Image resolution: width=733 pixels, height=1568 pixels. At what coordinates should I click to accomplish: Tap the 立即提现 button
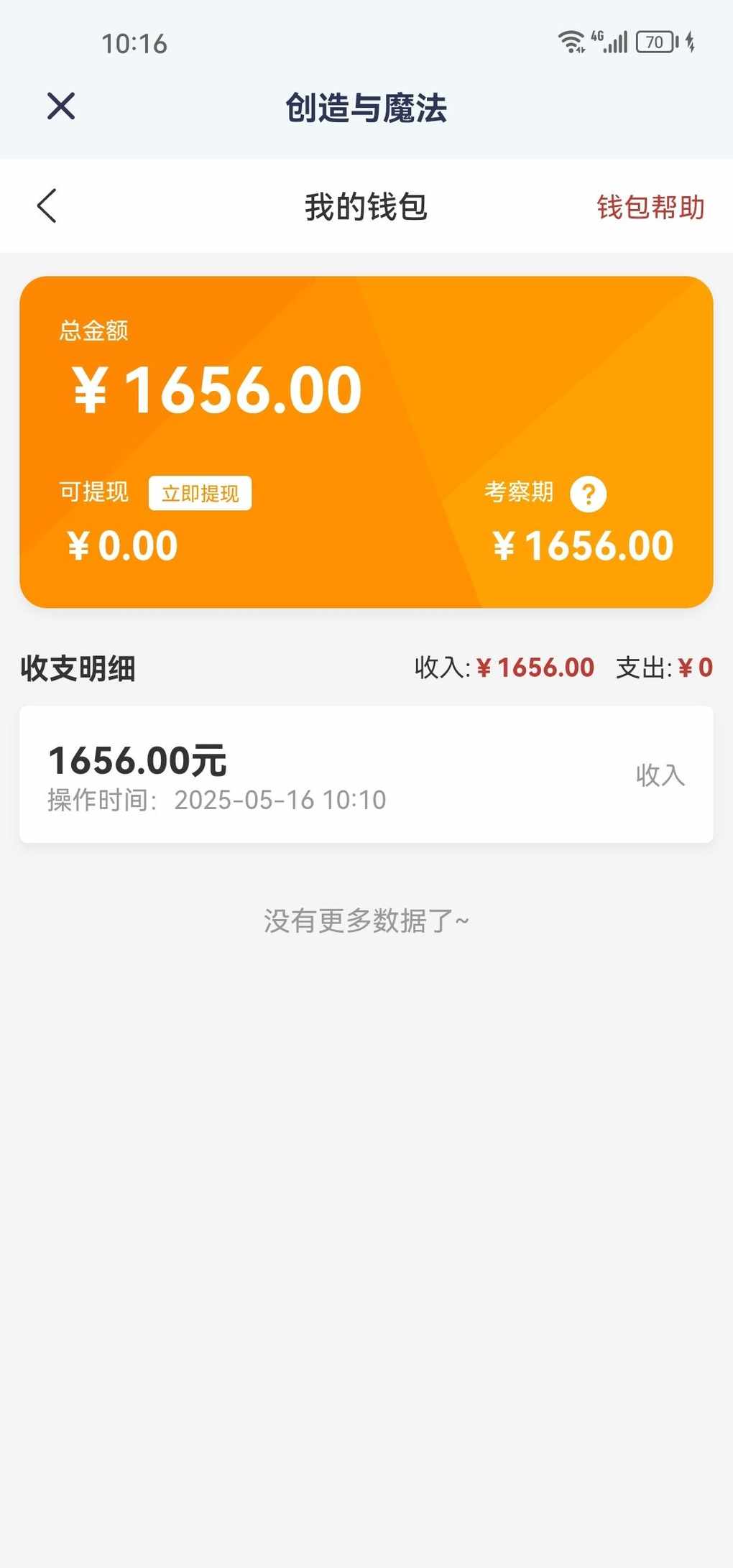pos(200,493)
